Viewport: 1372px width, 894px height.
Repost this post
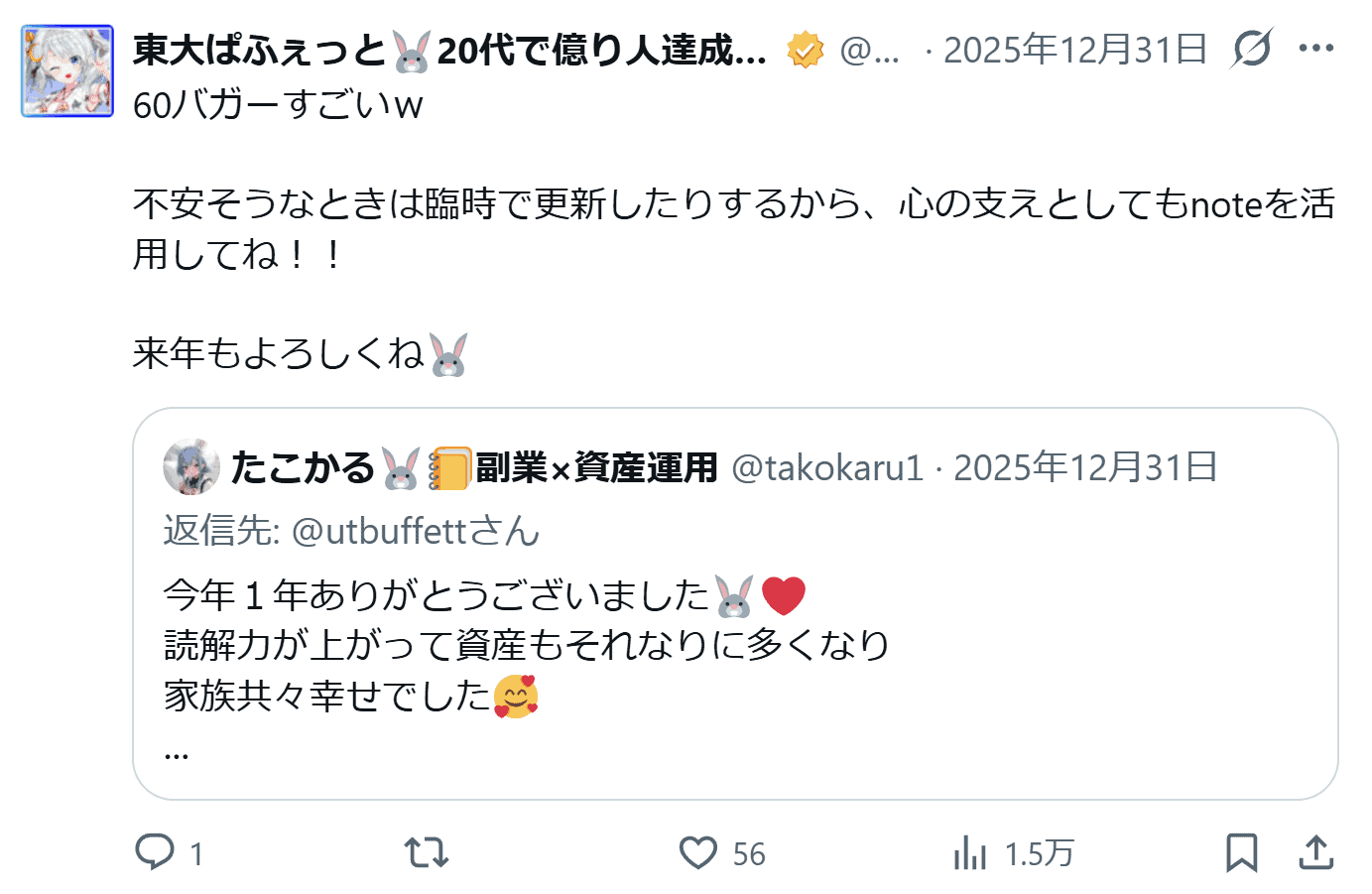tap(427, 852)
